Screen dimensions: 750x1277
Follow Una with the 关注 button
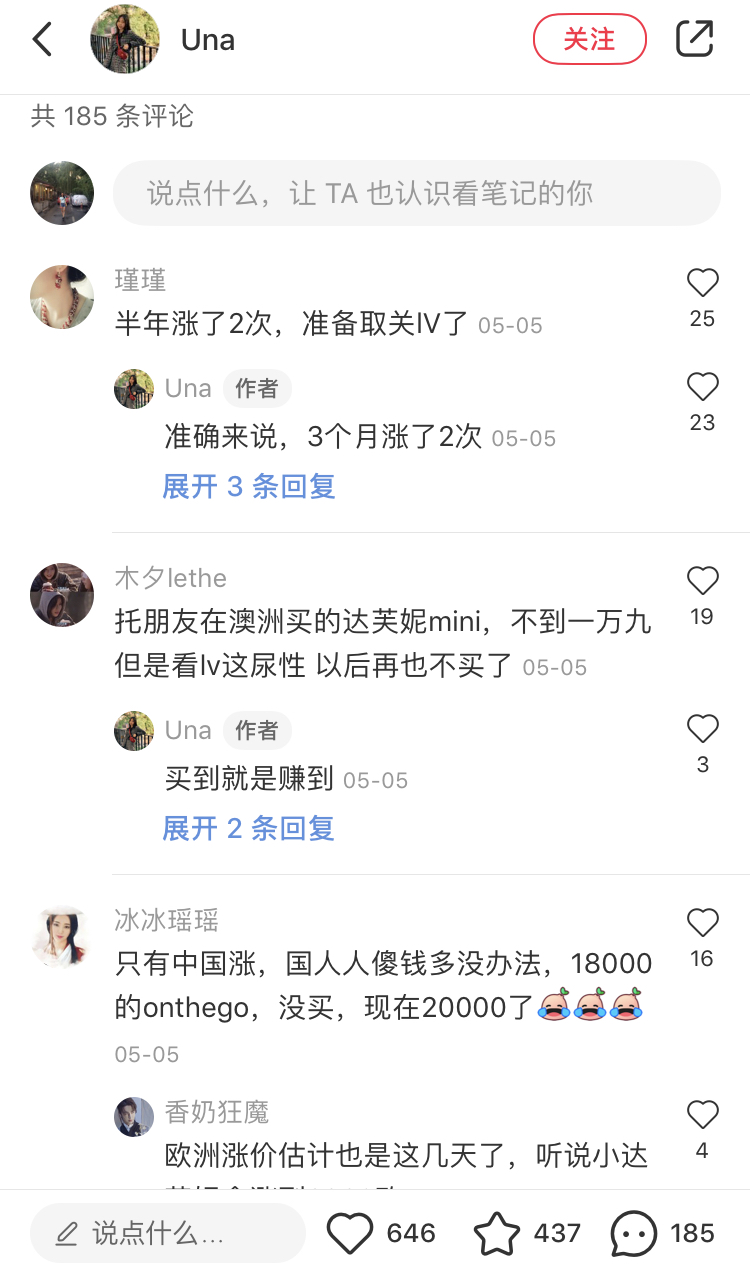click(589, 40)
